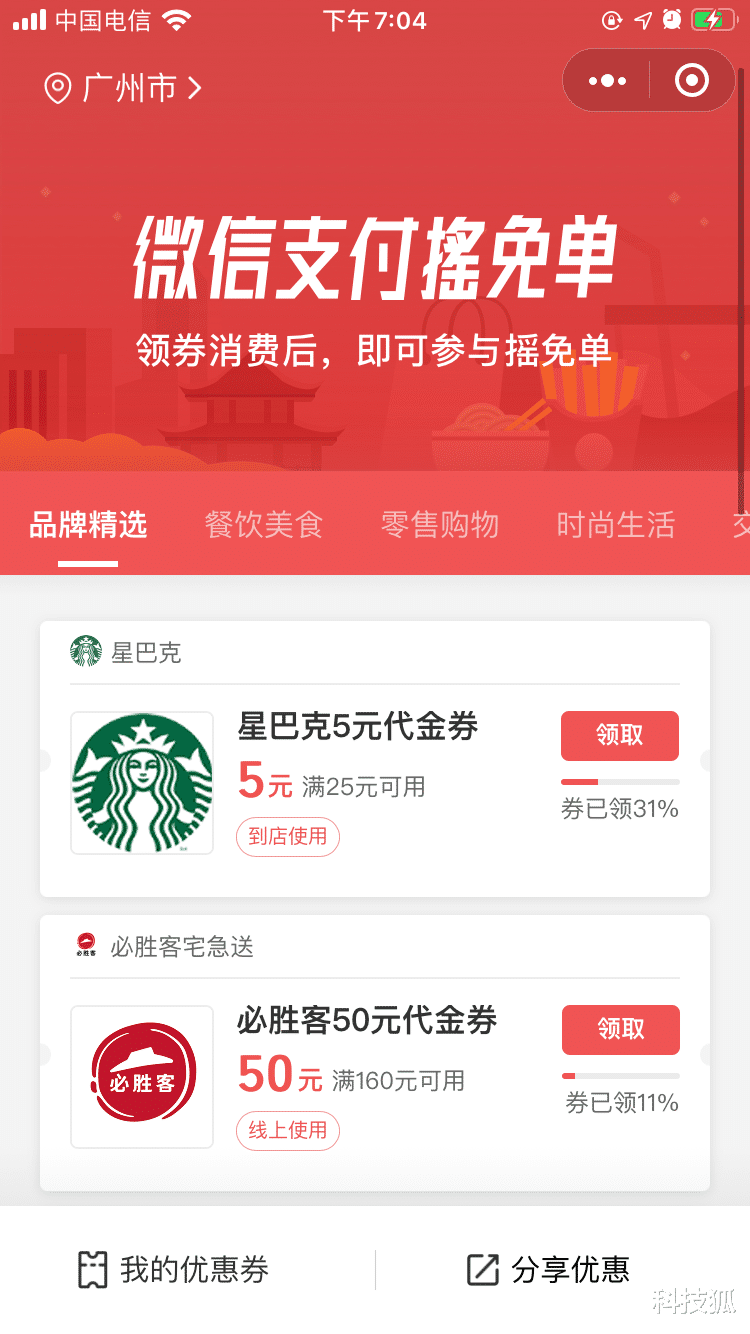This screenshot has width=750, height=1334.
Task: Click the Starbucks brand logo icon
Action: [141, 783]
